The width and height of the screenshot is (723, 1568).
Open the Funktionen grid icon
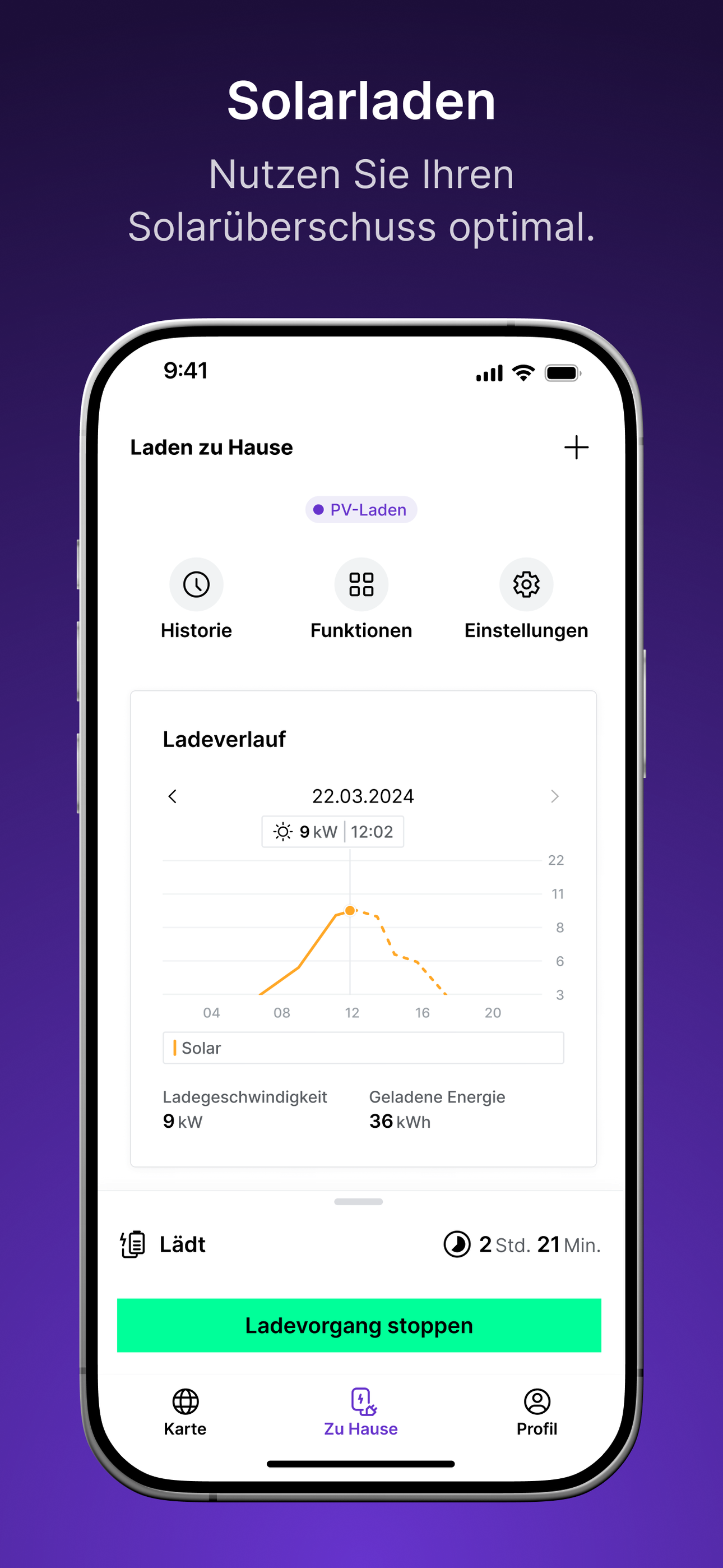361,584
